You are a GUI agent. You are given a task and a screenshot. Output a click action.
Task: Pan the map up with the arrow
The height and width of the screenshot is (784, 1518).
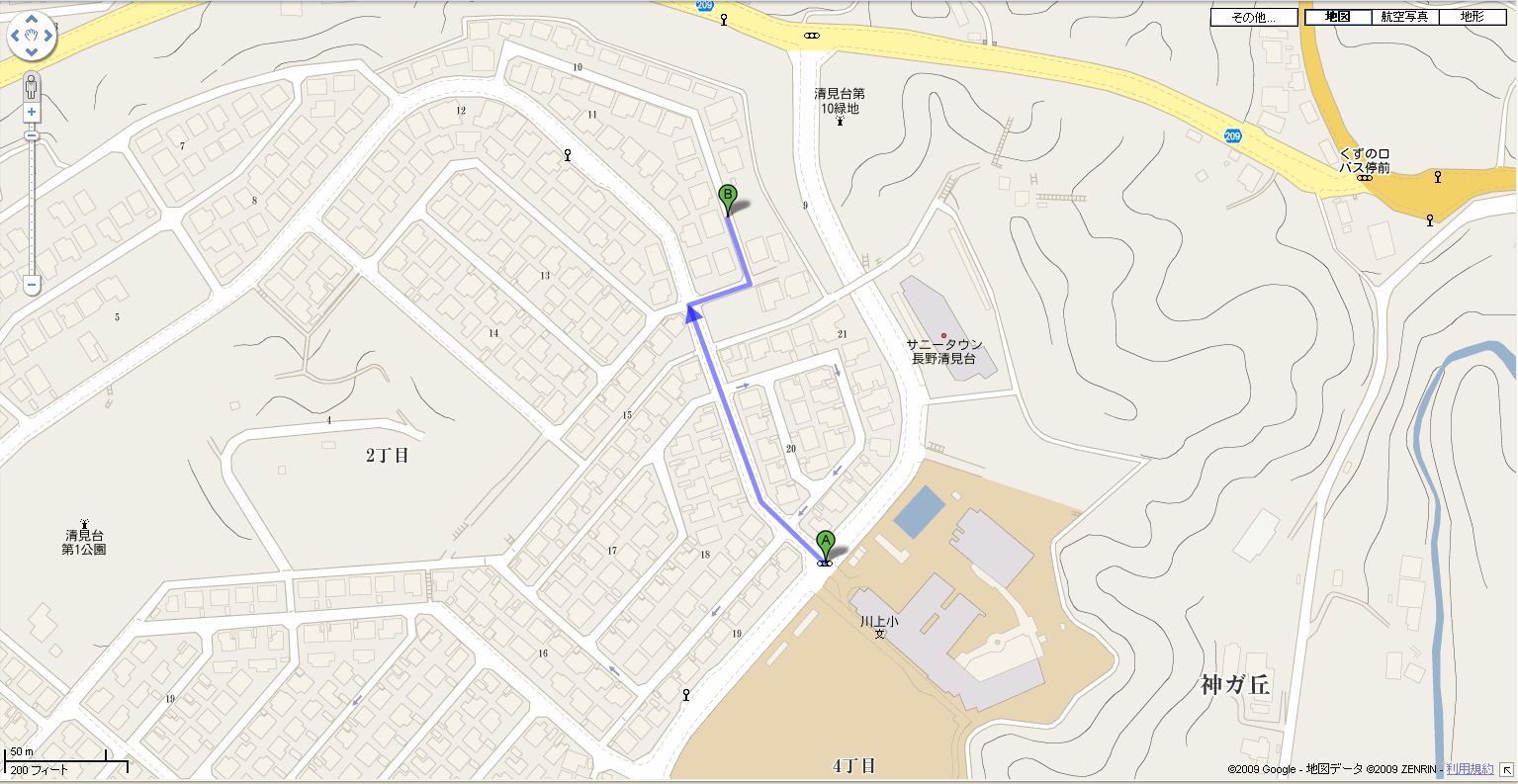pyautogui.click(x=32, y=20)
